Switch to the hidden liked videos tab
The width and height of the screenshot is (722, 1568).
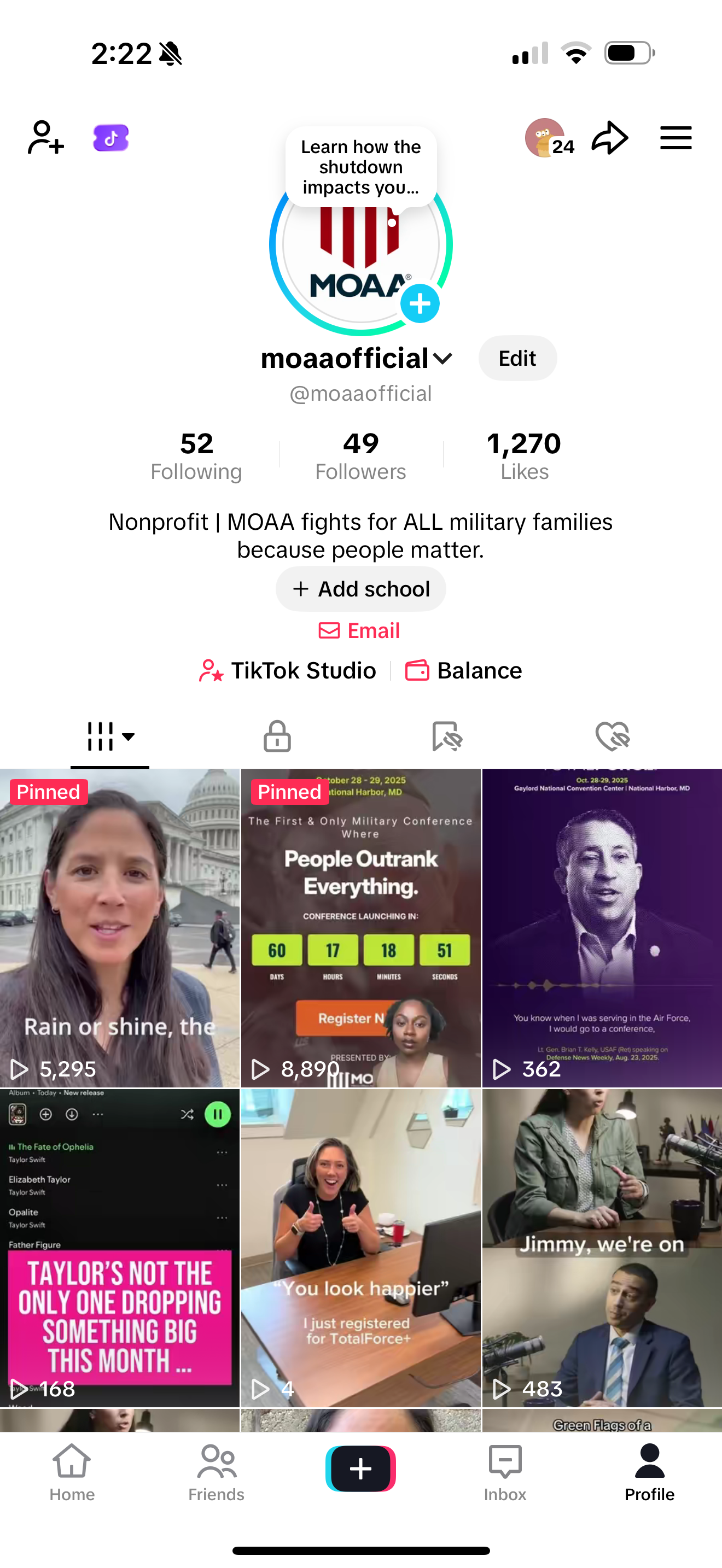613,736
